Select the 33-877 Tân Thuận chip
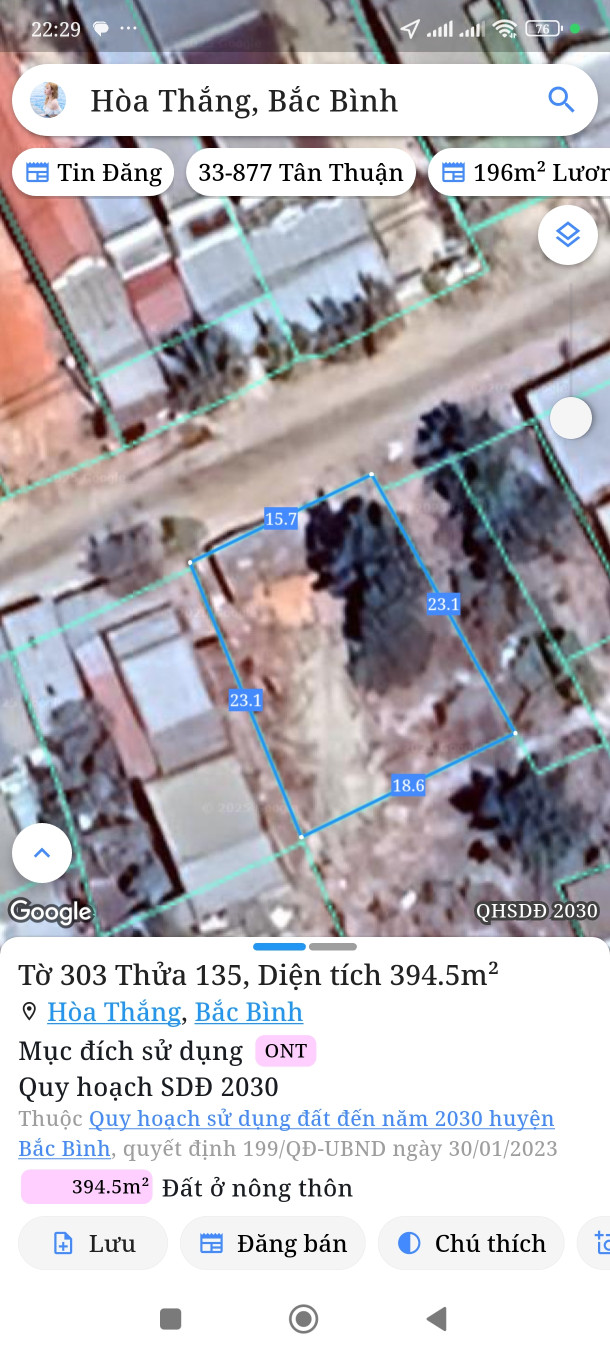The height and width of the screenshot is (1356, 610). (301, 173)
